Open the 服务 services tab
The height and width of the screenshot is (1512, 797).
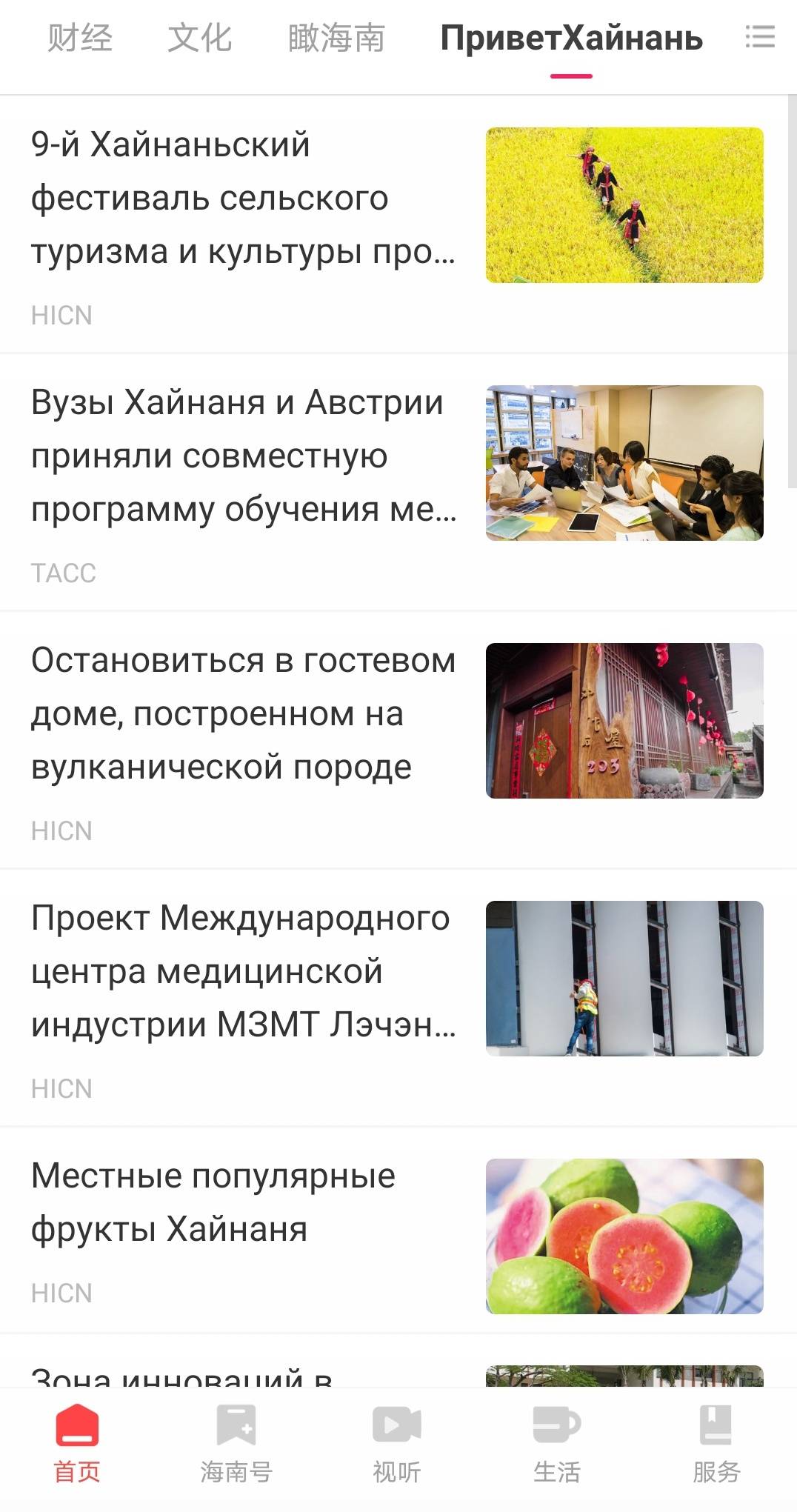(x=716, y=1443)
